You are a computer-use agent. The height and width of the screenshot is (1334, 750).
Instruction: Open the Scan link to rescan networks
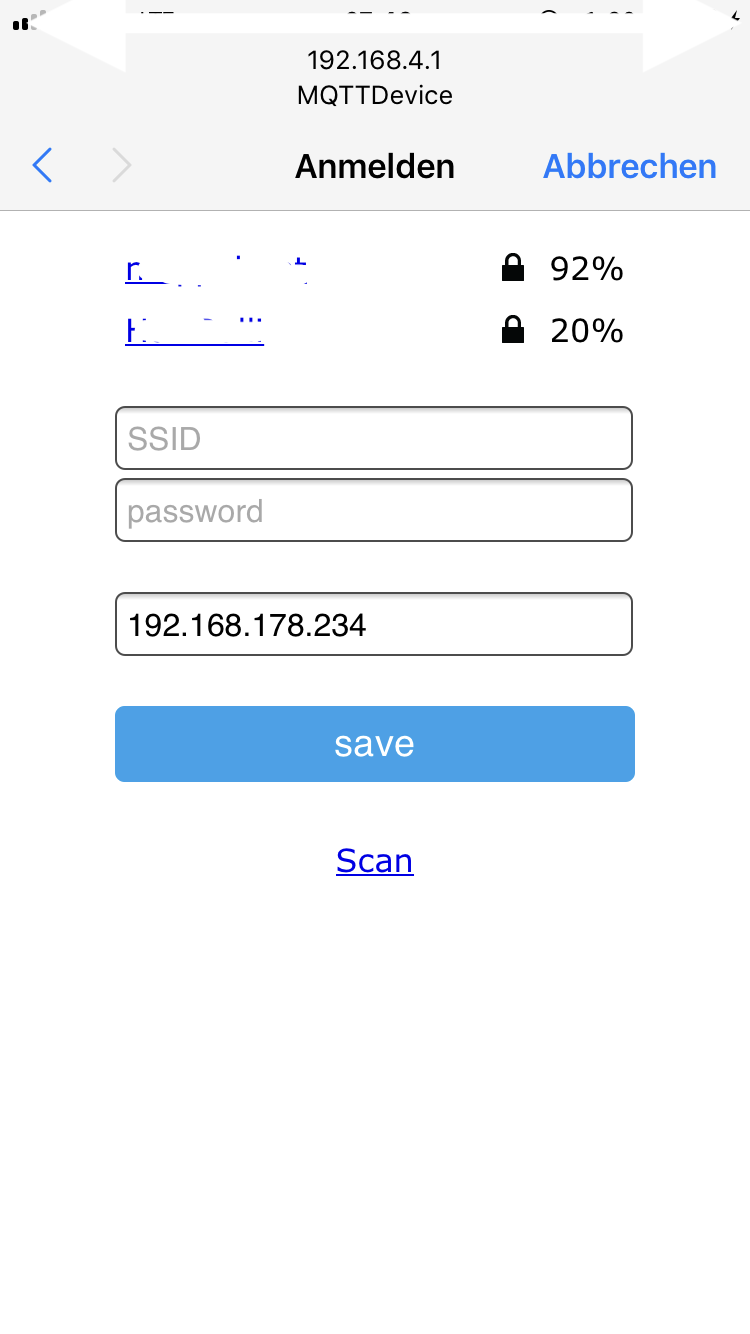374,861
